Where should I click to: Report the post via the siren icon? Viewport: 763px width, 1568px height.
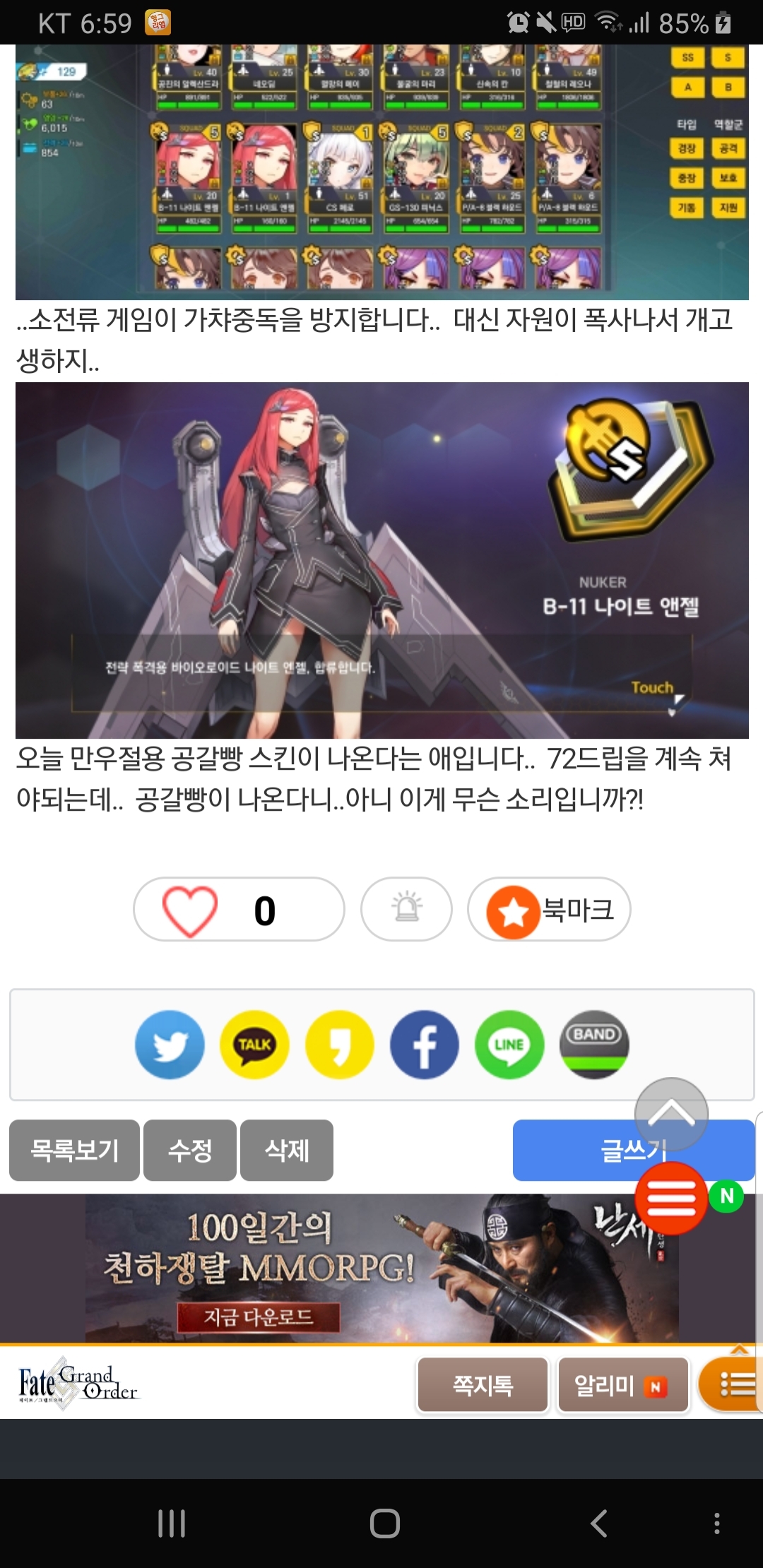pos(406,910)
